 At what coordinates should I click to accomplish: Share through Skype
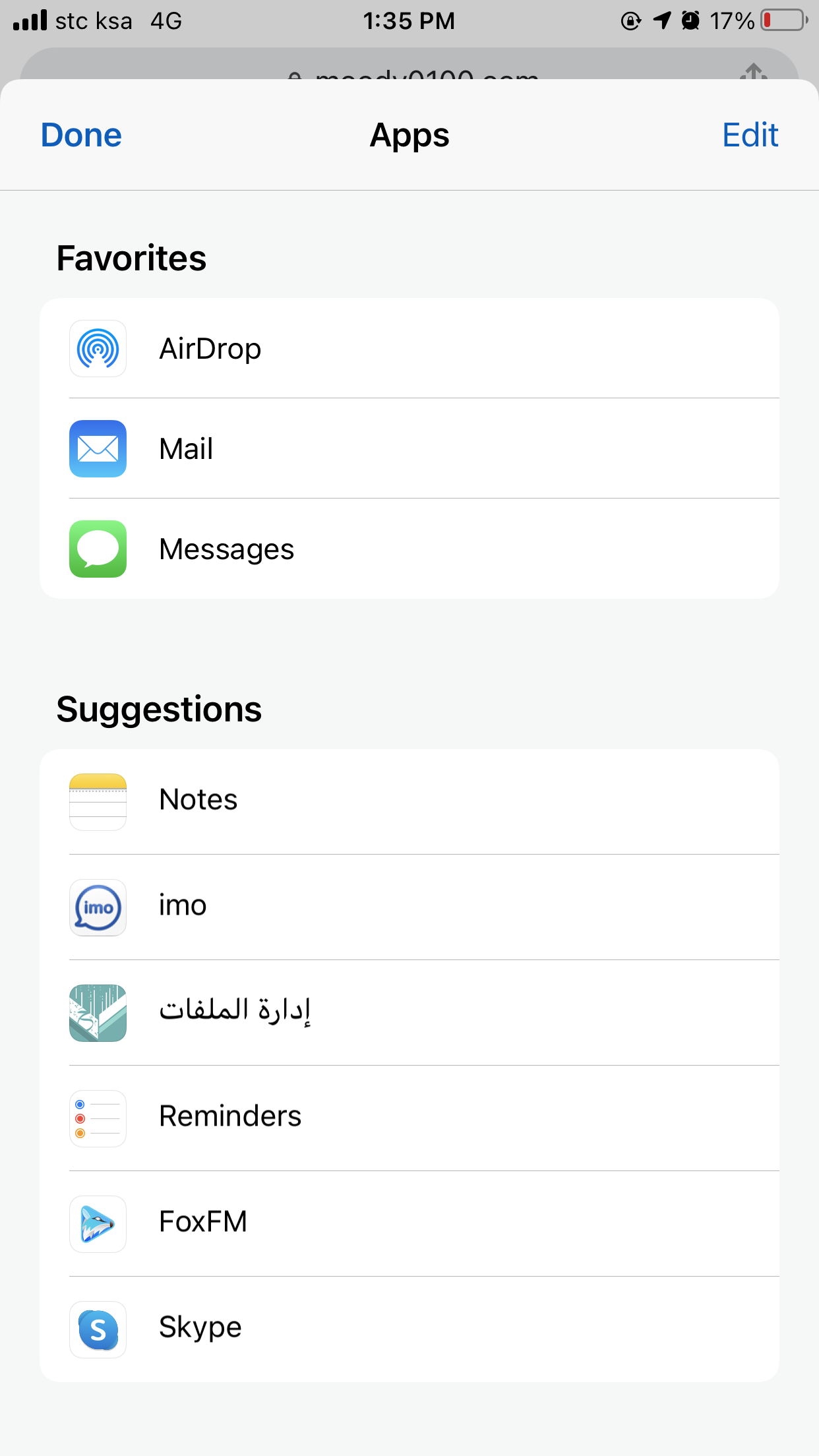[x=409, y=1329]
